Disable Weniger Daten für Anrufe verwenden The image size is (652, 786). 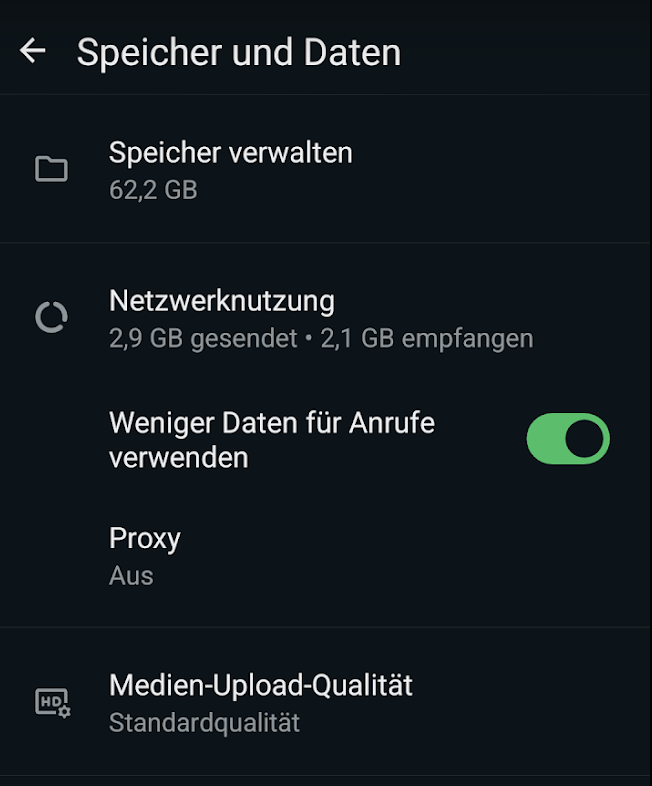(567, 439)
